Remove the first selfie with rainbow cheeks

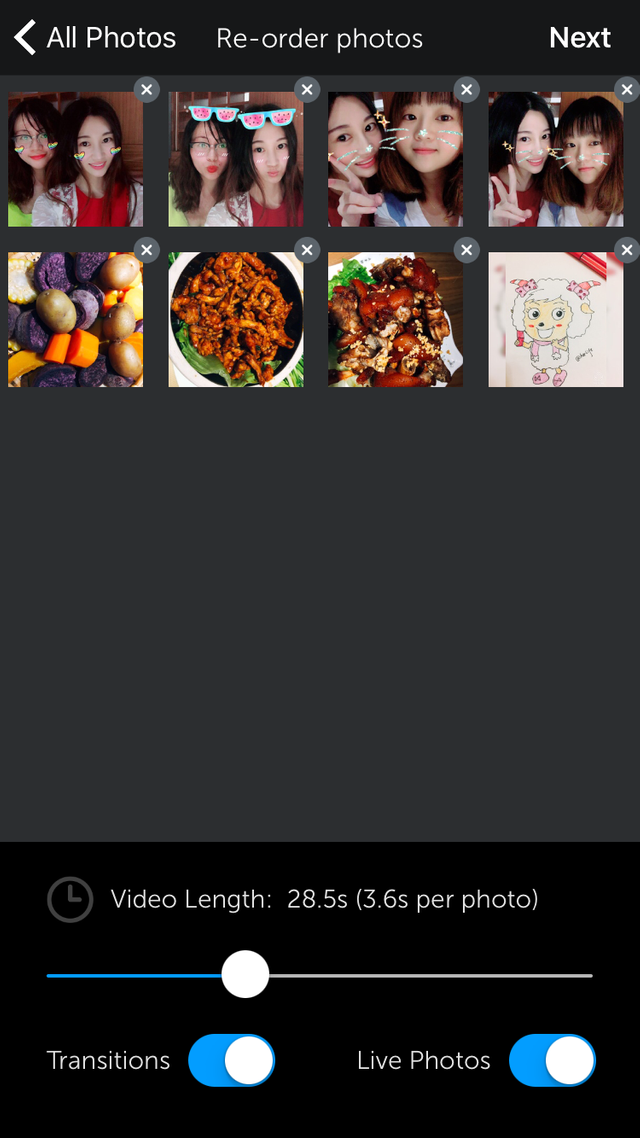click(146, 90)
